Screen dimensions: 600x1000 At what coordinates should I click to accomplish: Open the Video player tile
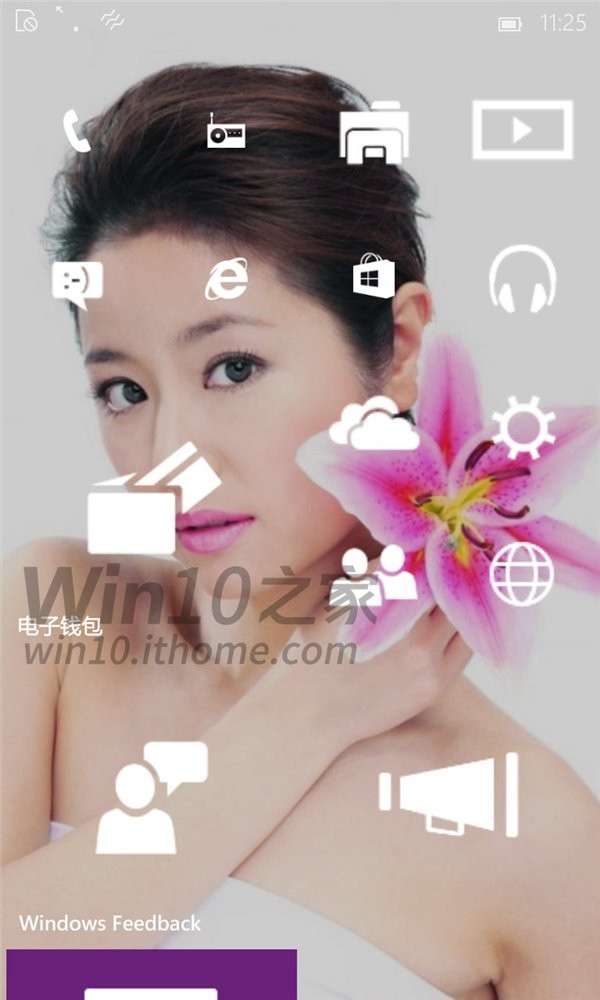[x=522, y=130]
